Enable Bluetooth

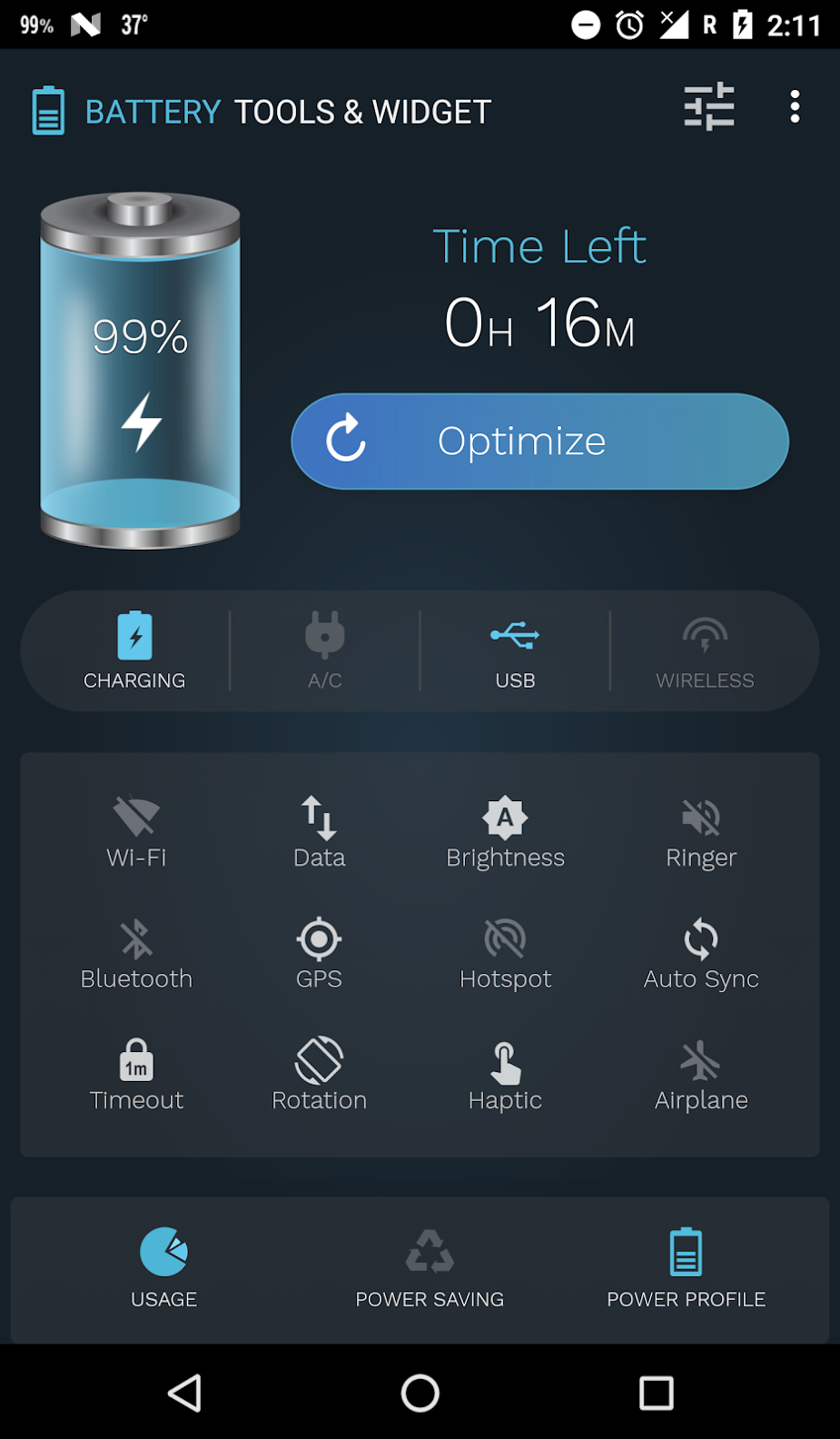tap(136, 954)
